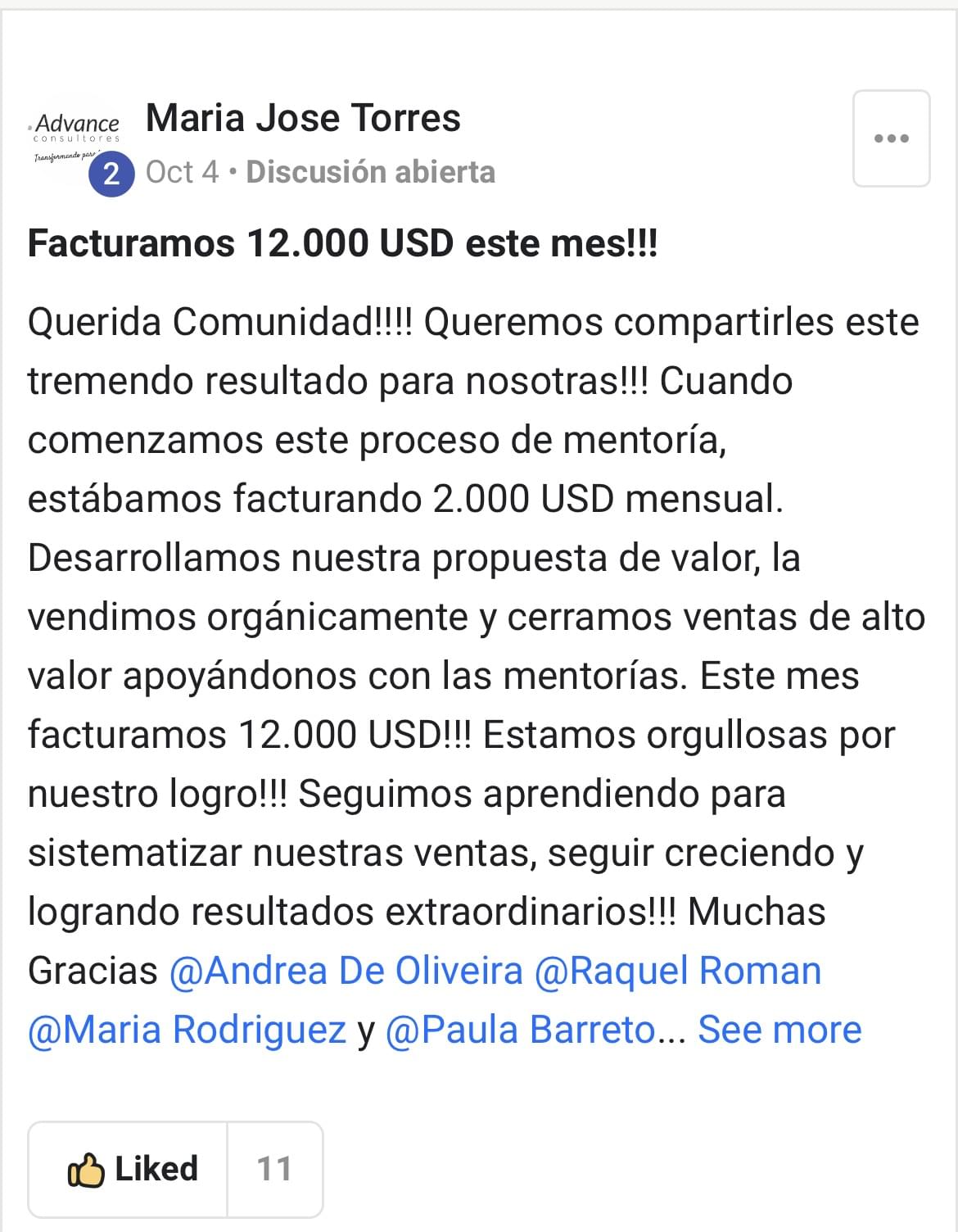Expand the post with See more
958x1232 pixels.
point(779,1030)
